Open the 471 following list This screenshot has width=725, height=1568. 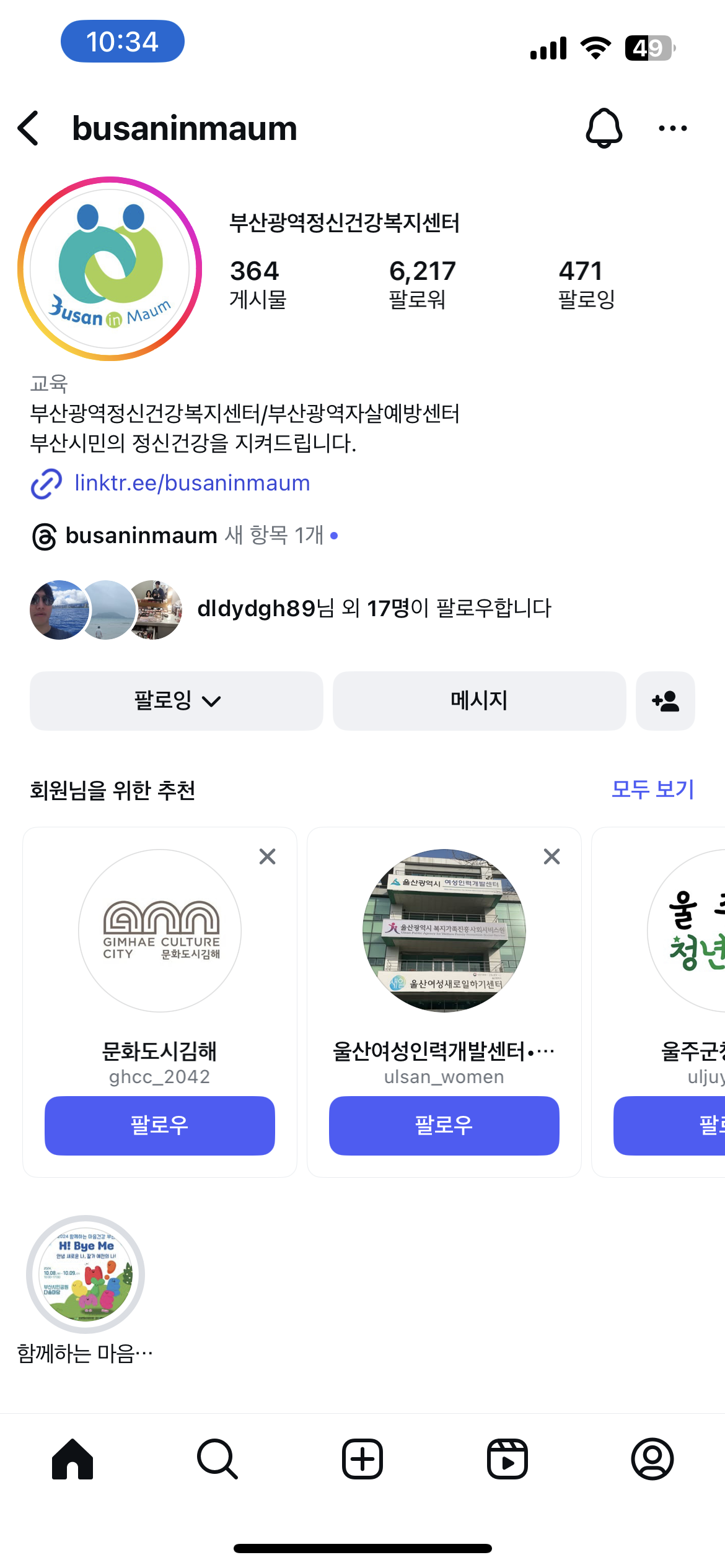[x=586, y=284]
